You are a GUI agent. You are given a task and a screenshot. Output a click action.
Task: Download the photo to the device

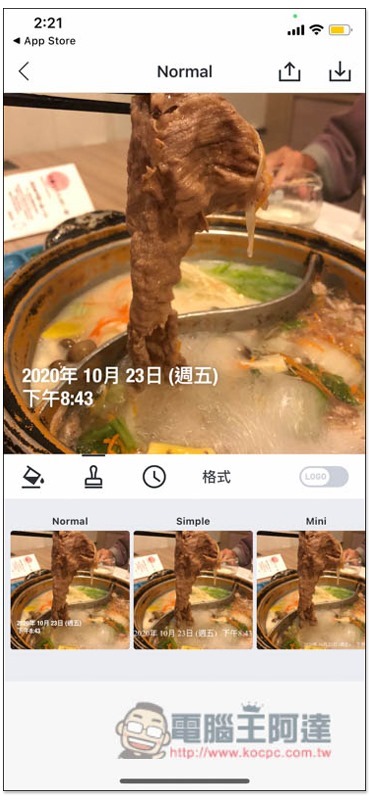click(340, 71)
